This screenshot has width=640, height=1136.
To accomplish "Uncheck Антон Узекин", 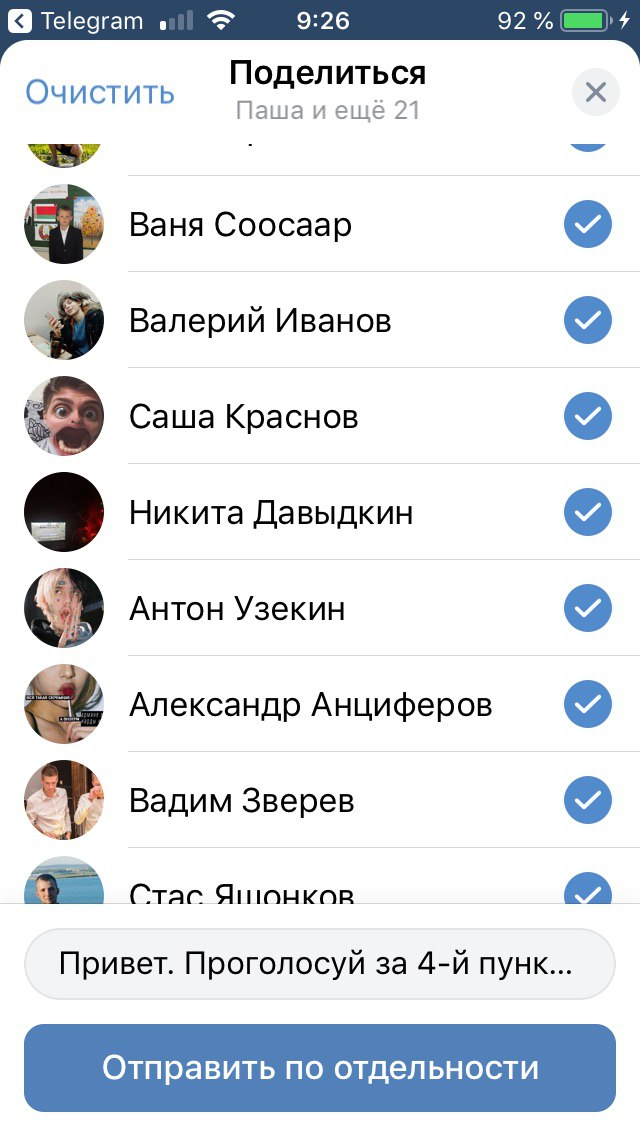I will tap(588, 609).
